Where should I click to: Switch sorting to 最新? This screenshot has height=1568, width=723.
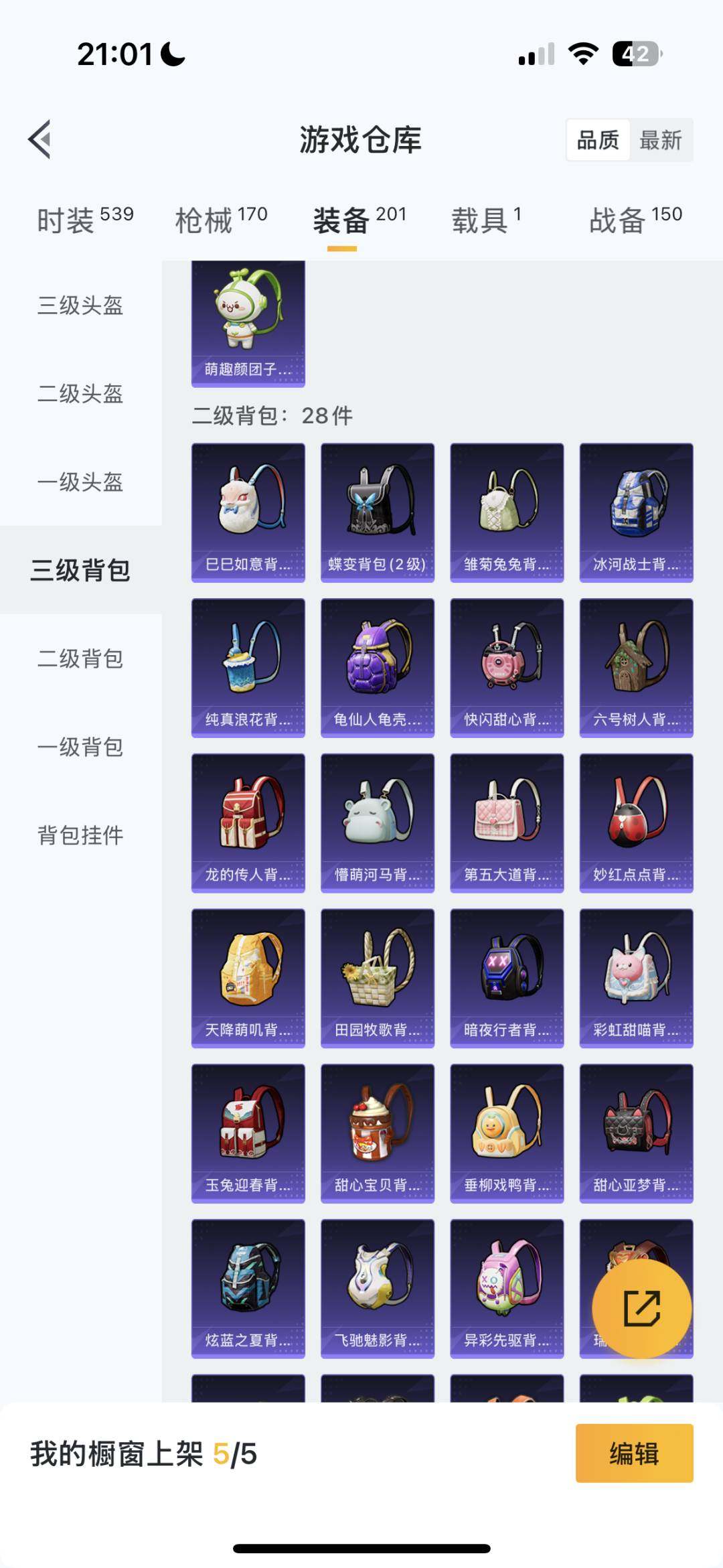[x=661, y=140]
